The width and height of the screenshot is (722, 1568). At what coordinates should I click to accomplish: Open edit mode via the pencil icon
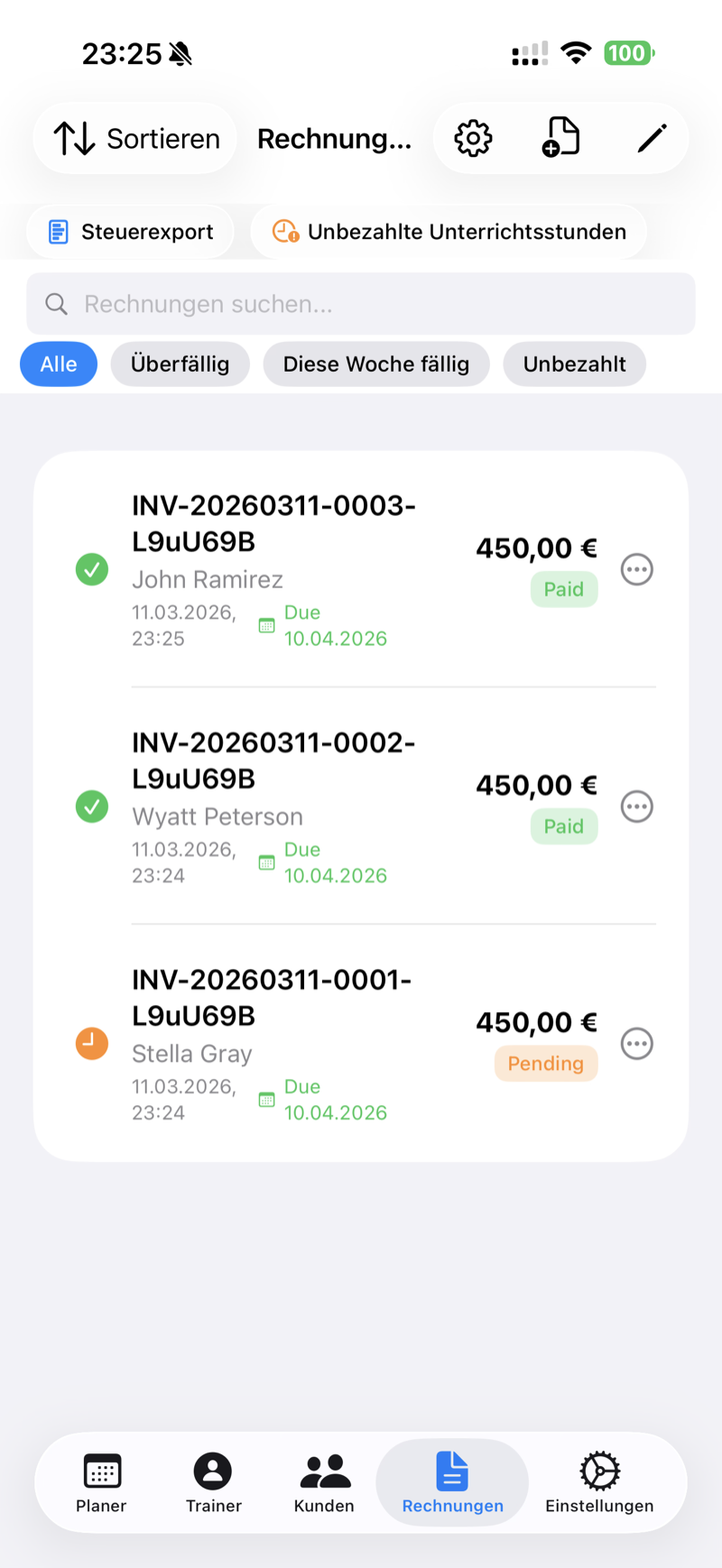click(652, 138)
